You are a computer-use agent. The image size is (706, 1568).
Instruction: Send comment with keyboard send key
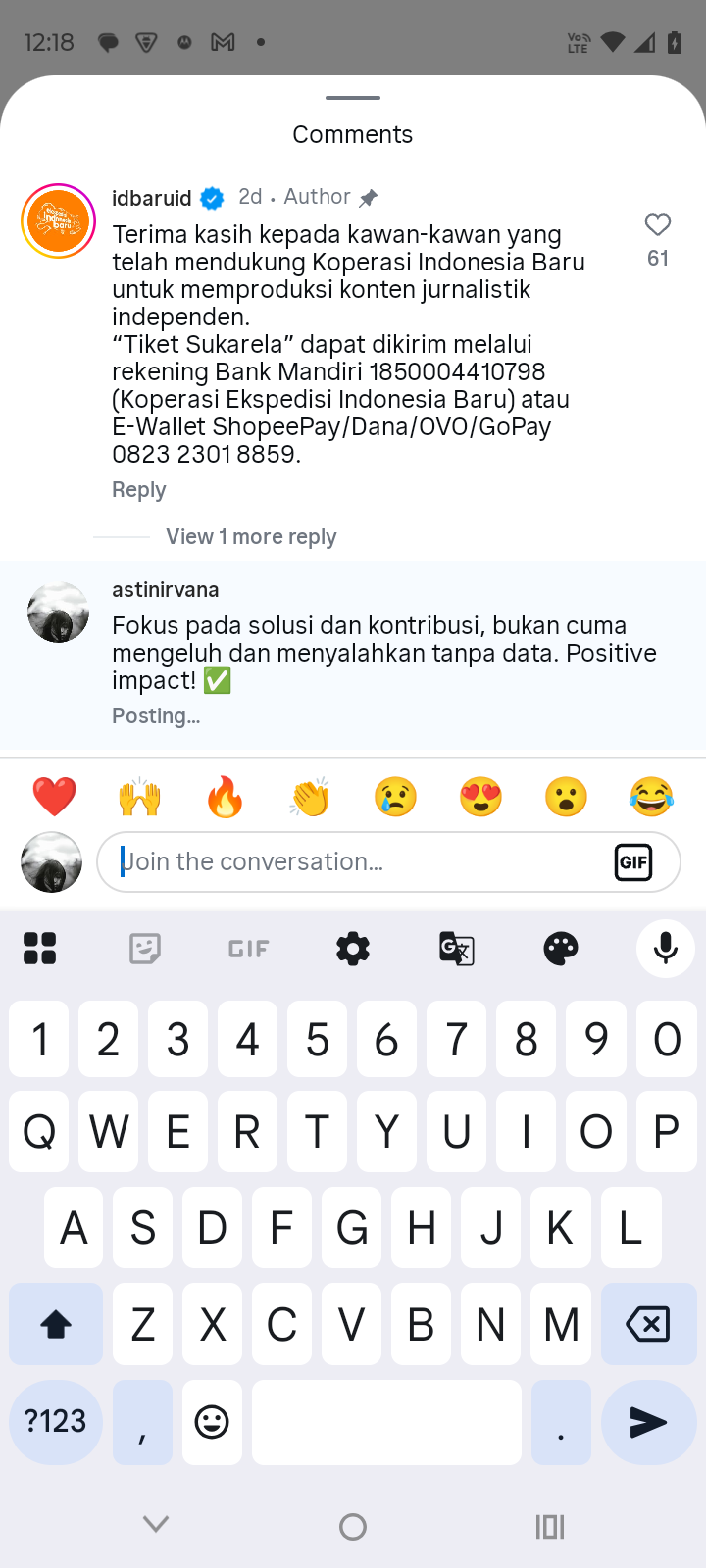tap(647, 1422)
